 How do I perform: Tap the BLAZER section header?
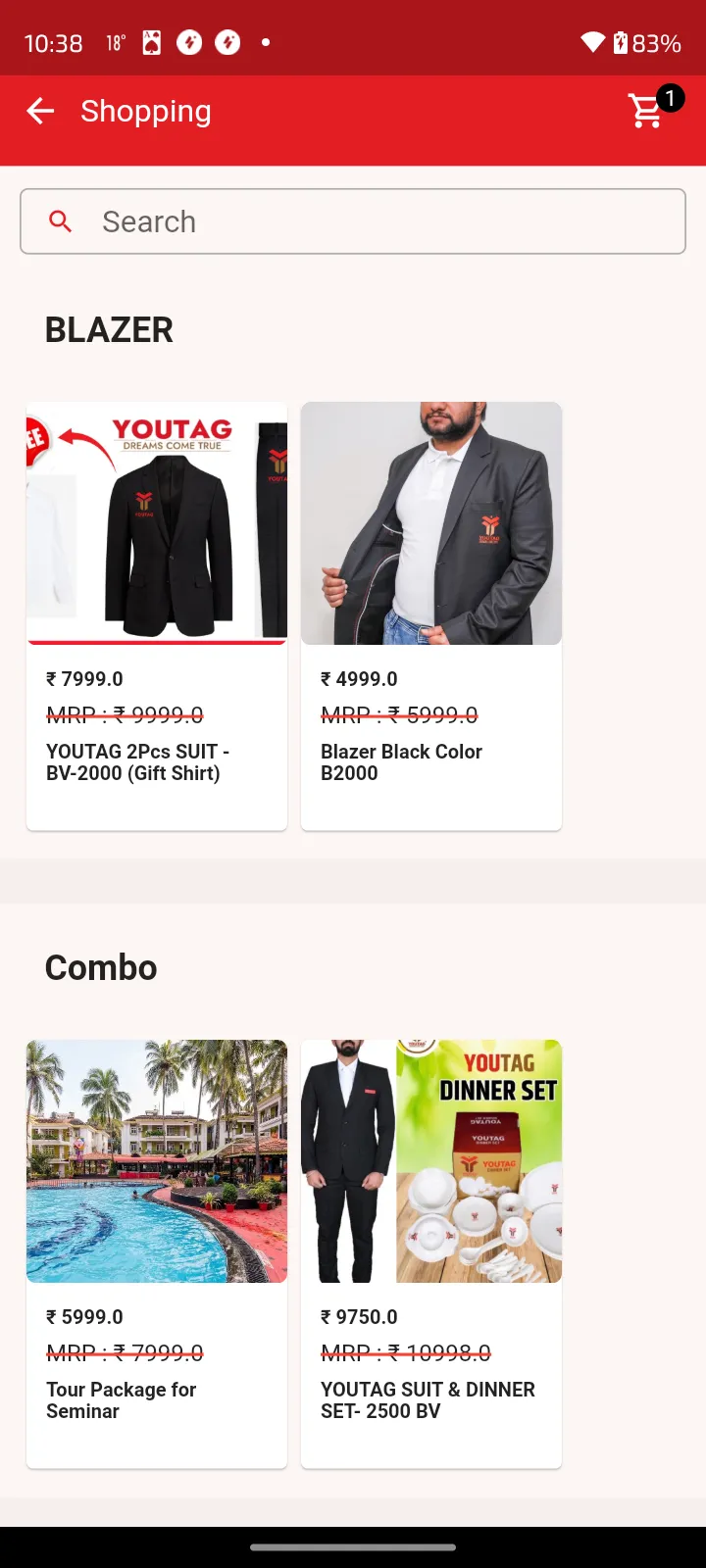tap(108, 329)
